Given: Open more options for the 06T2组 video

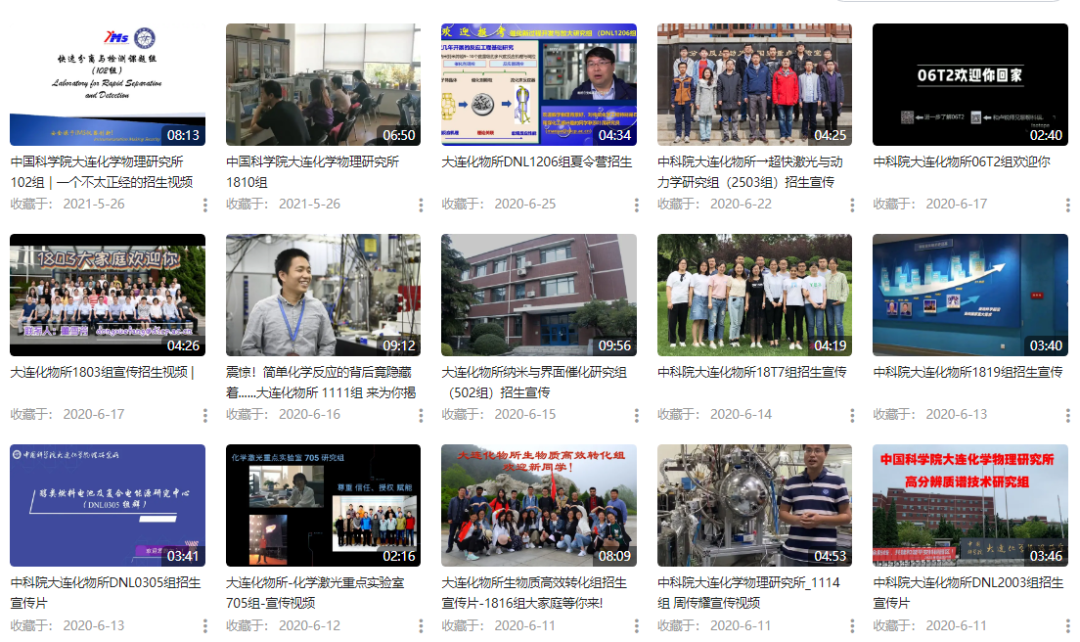Looking at the screenshot, I should click(x=1068, y=204).
